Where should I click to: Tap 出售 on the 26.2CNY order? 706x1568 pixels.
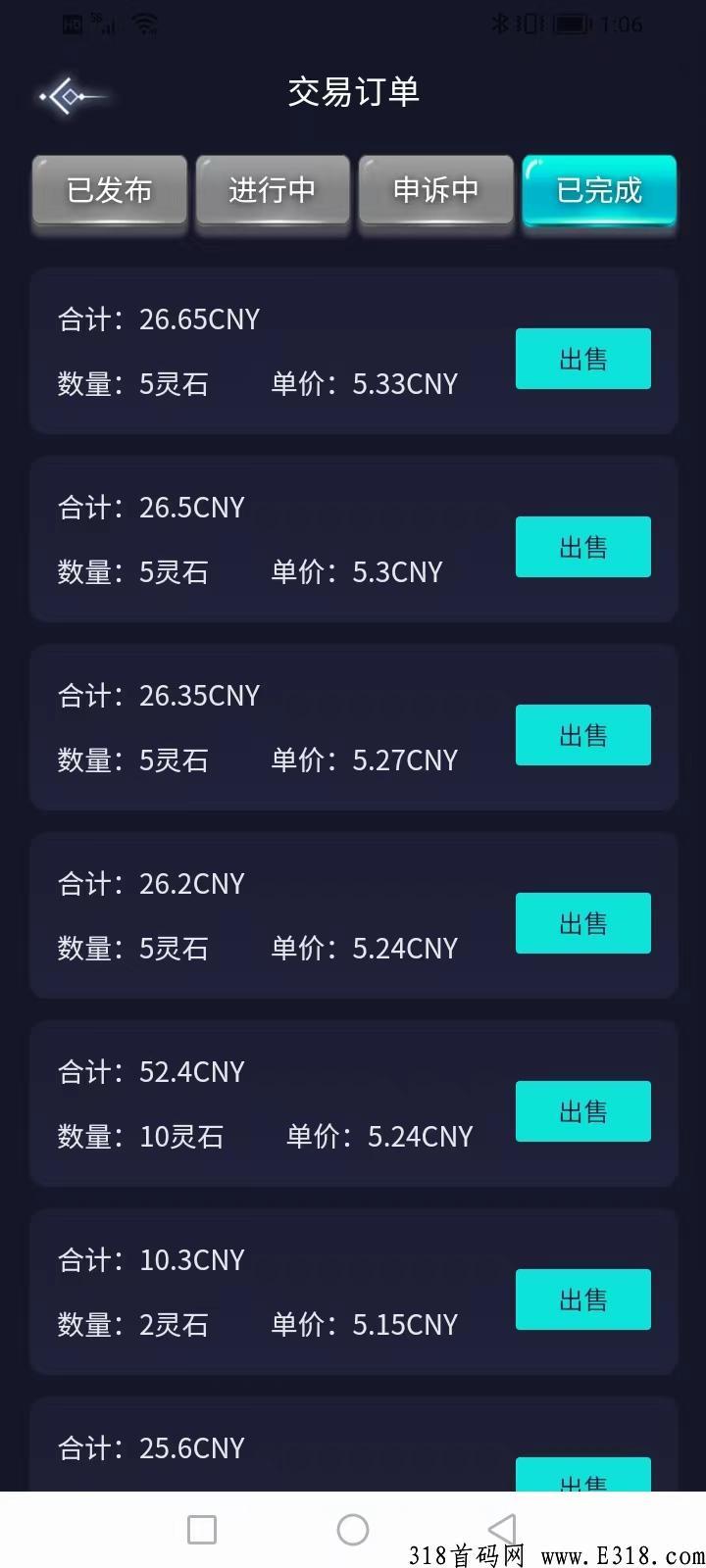point(582,923)
